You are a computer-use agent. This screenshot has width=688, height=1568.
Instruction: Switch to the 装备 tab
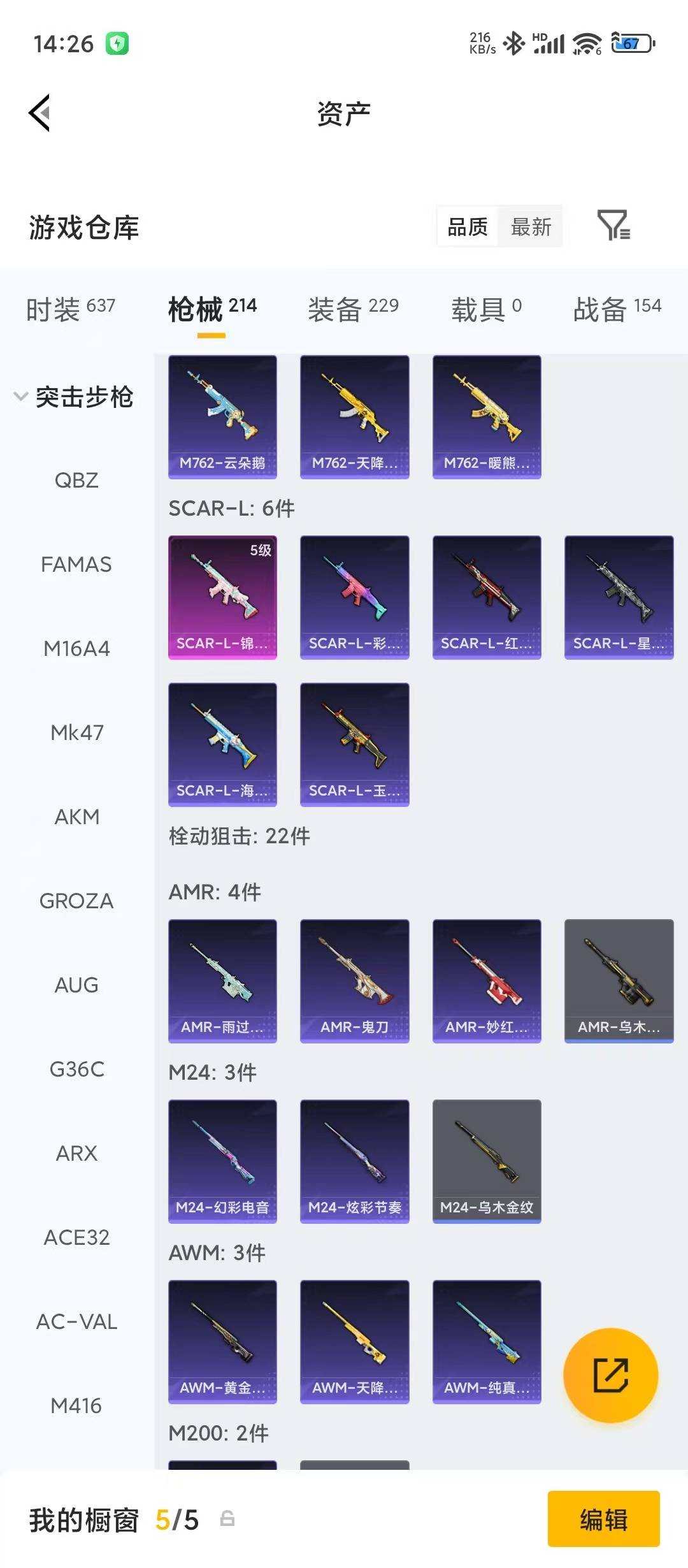(x=353, y=309)
